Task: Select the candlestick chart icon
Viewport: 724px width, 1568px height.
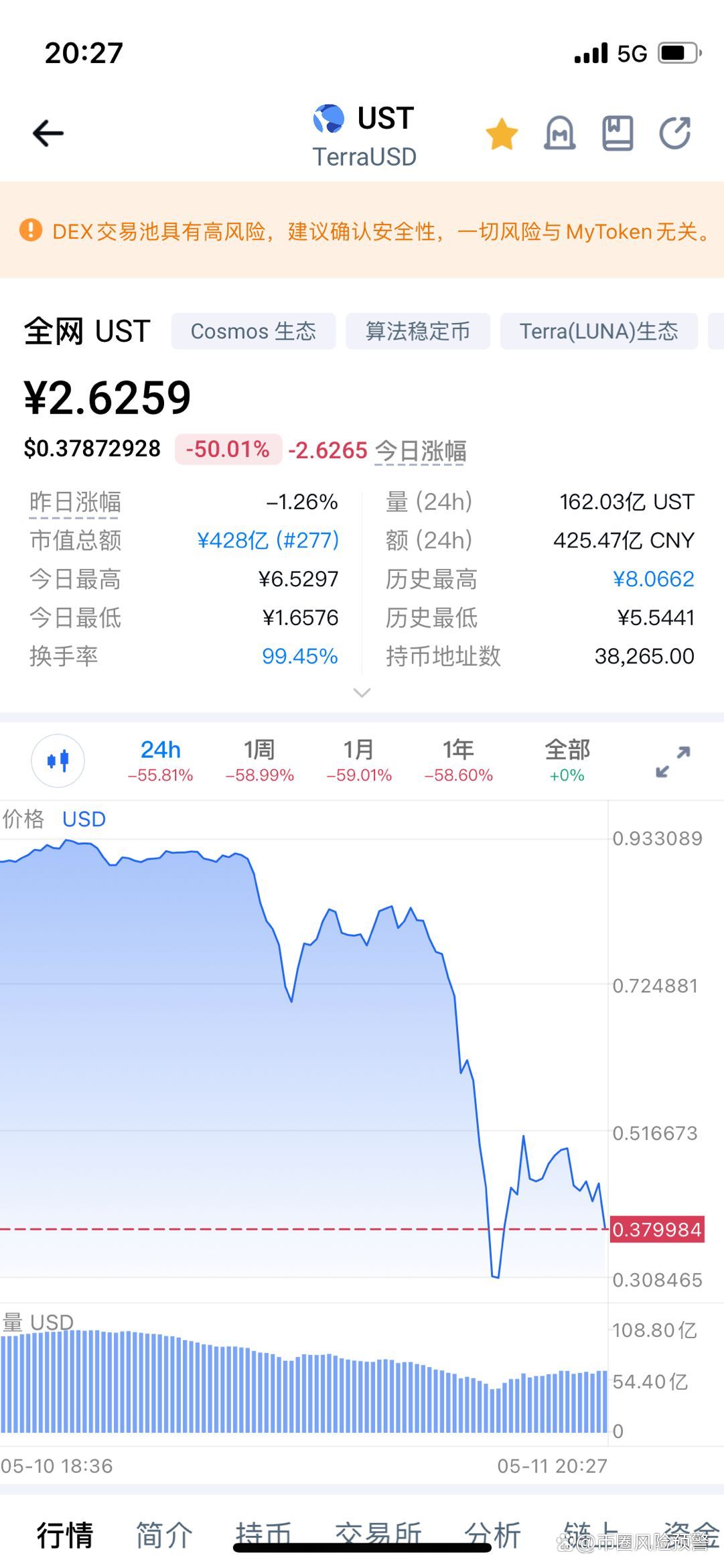Action: (58, 761)
